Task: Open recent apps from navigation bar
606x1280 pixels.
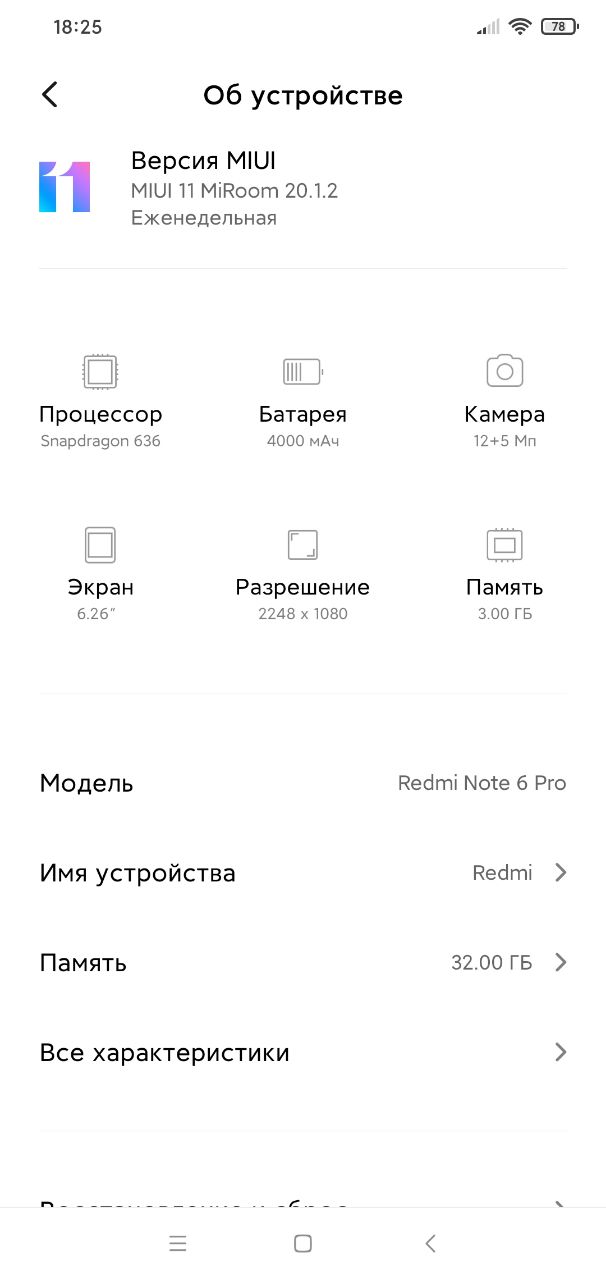Action: tap(178, 1244)
